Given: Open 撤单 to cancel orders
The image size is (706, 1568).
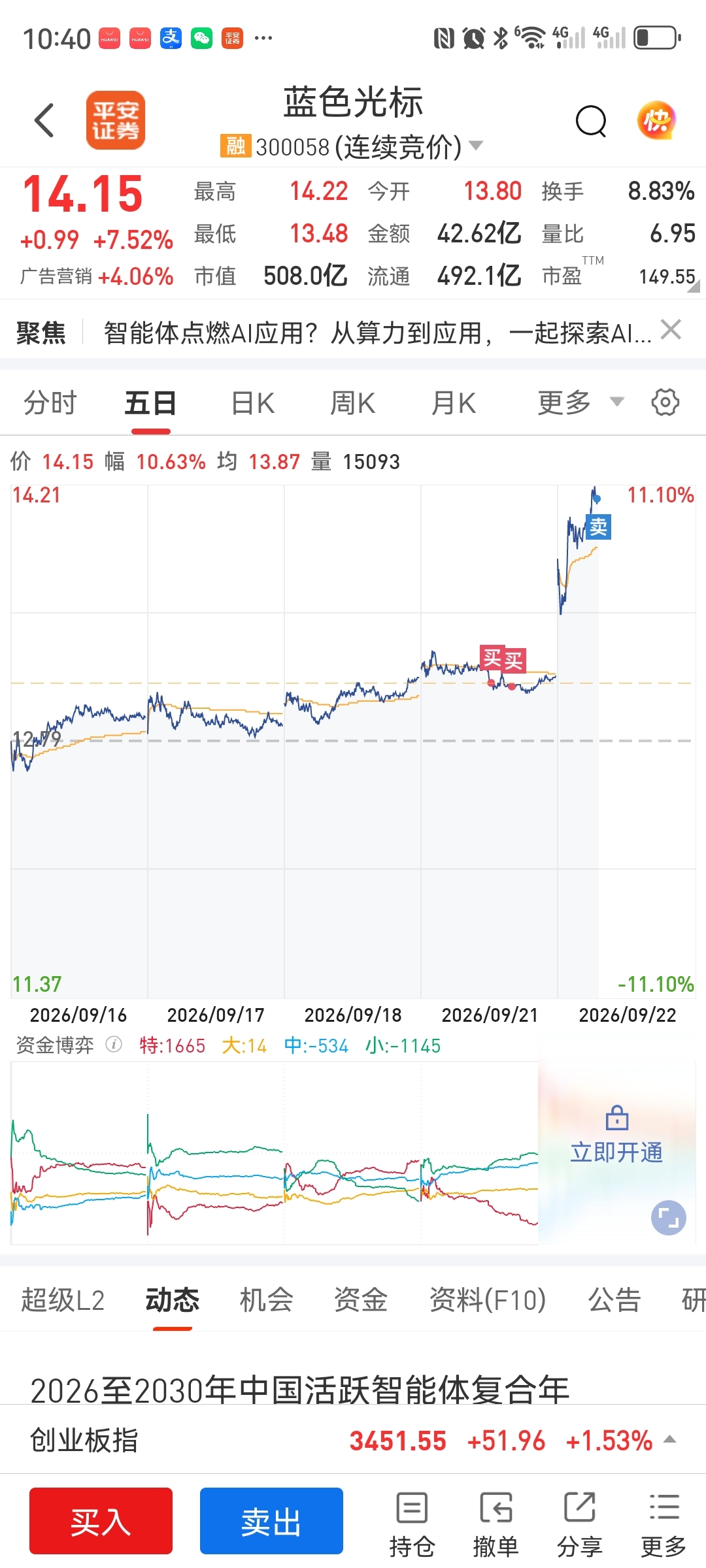Looking at the screenshot, I should pos(496,1524).
